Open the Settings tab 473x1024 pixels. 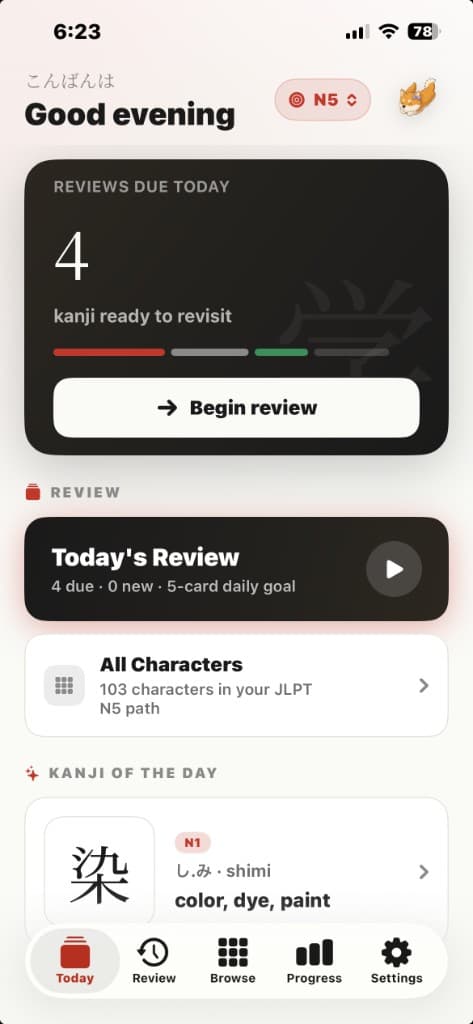click(397, 961)
